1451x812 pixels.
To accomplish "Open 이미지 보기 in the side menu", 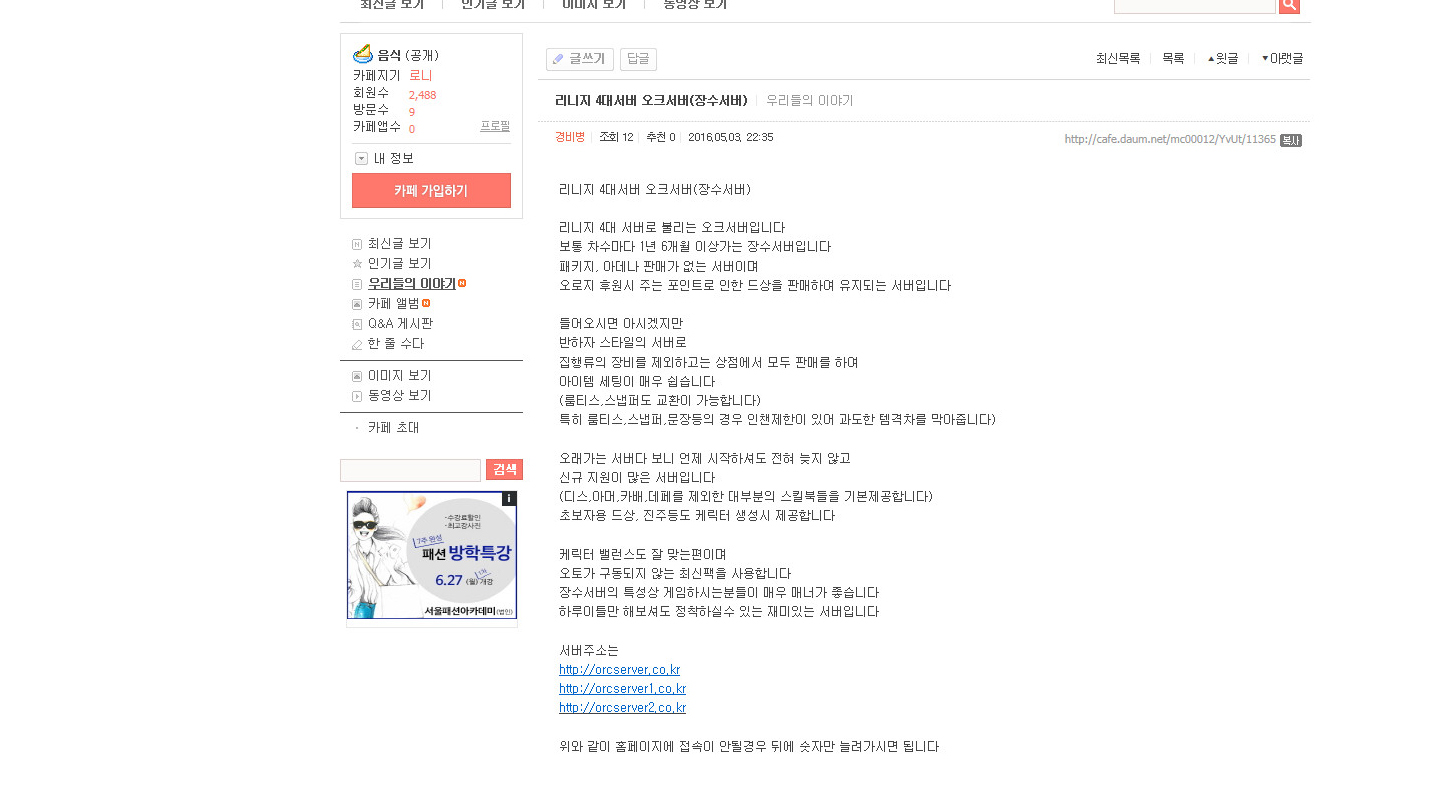I will (399, 376).
